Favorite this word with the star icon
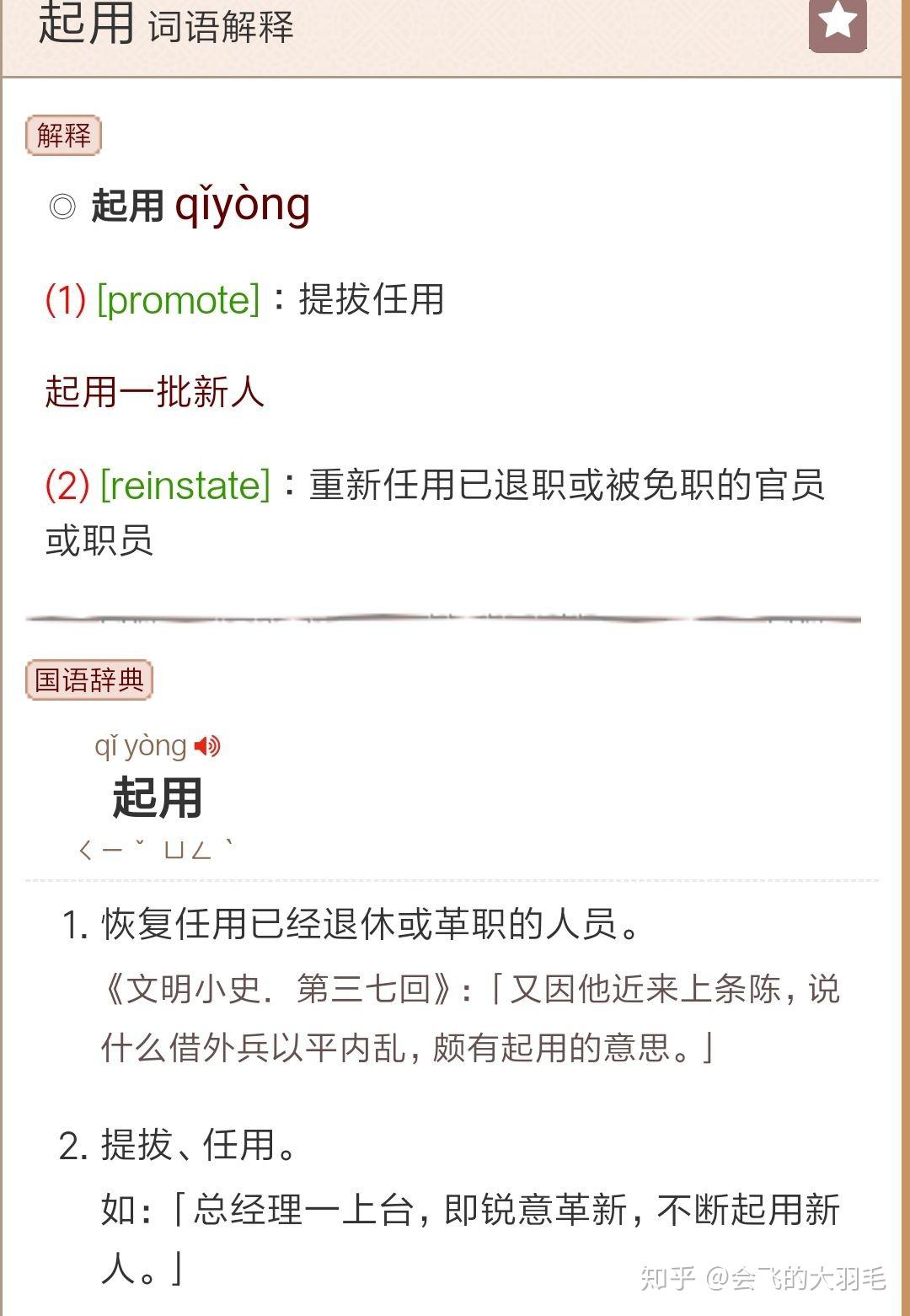This screenshot has height=1316, width=910. pyautogui.click(x=838, y=23)
